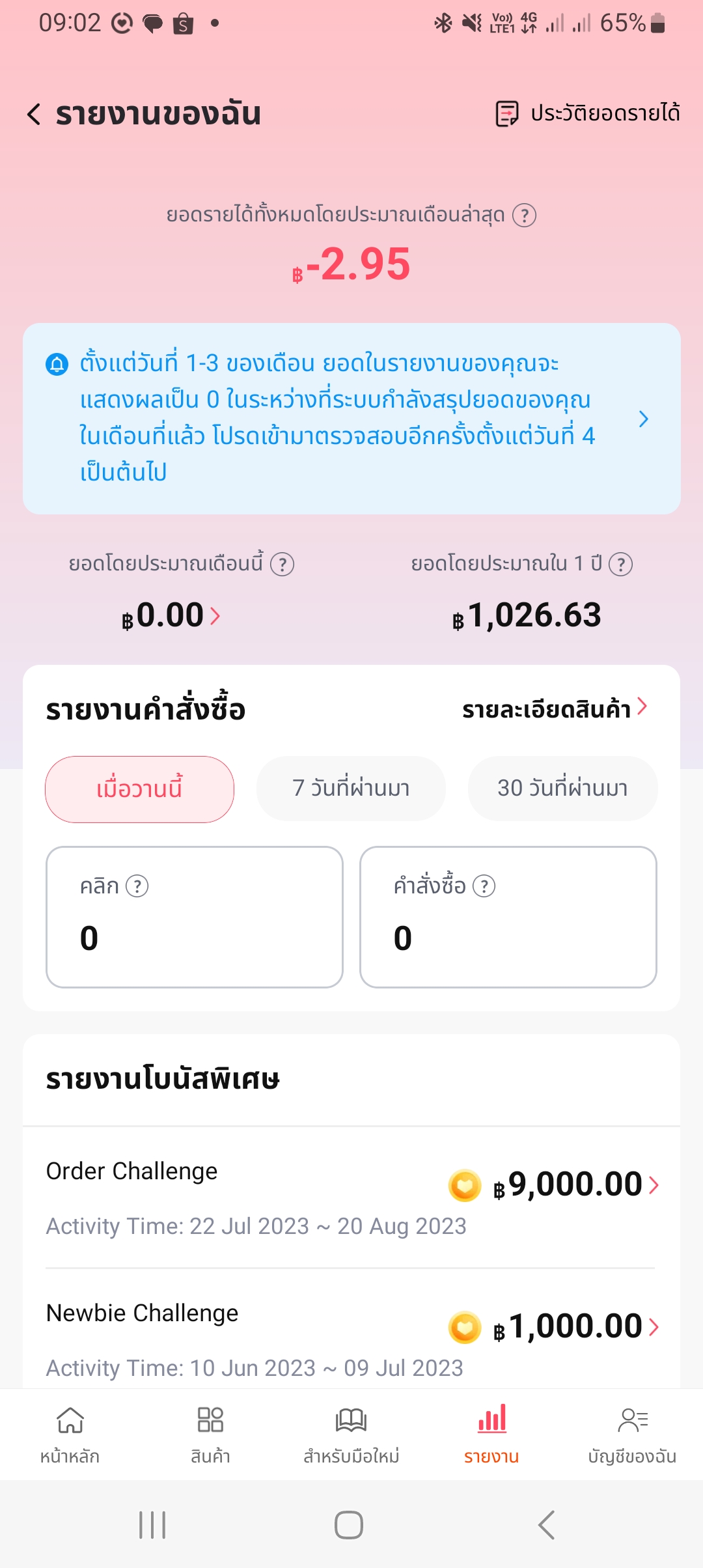
Task: Select the เมื่อวานนี้ filter
Action: coord(139,789)
